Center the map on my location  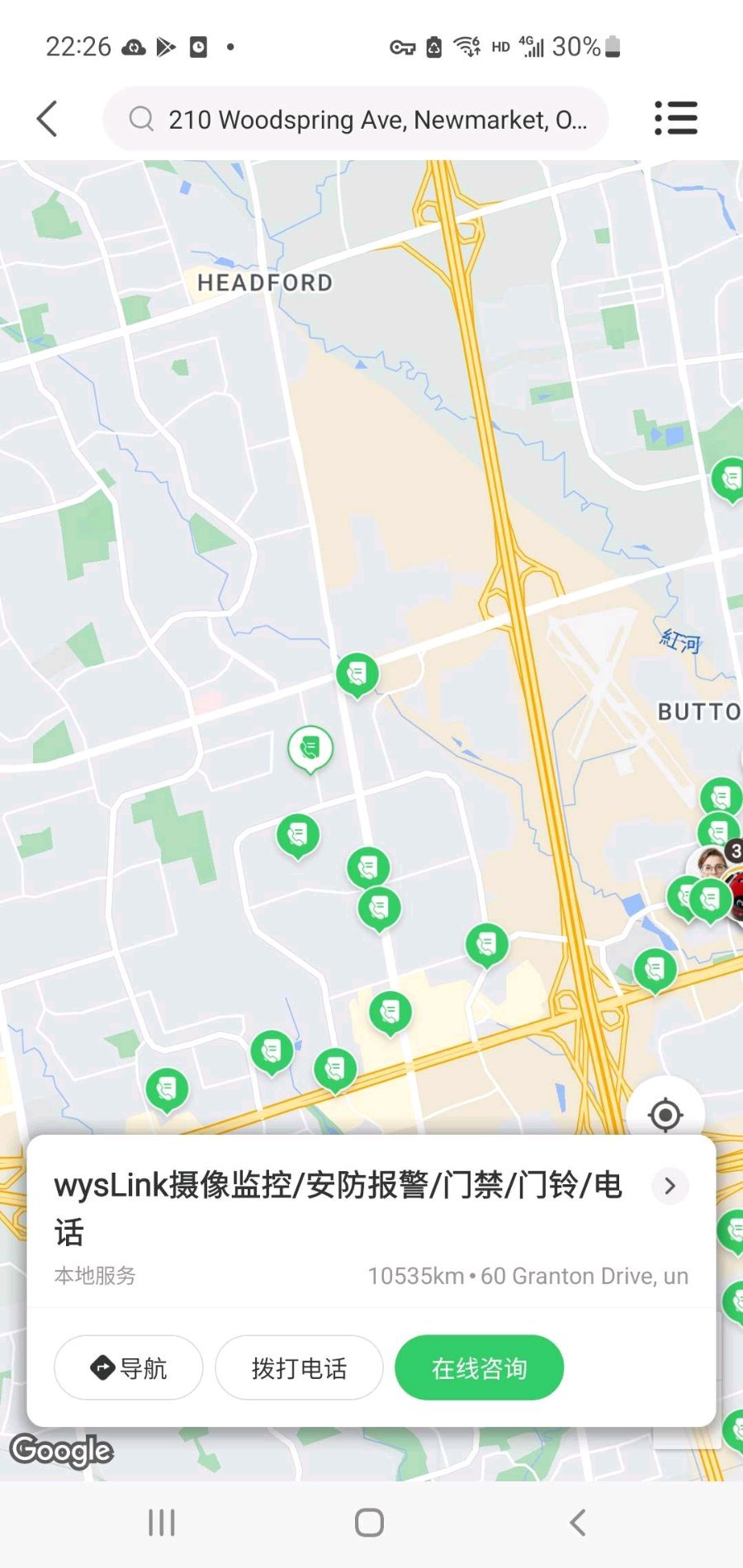(x=665, y=1115)
